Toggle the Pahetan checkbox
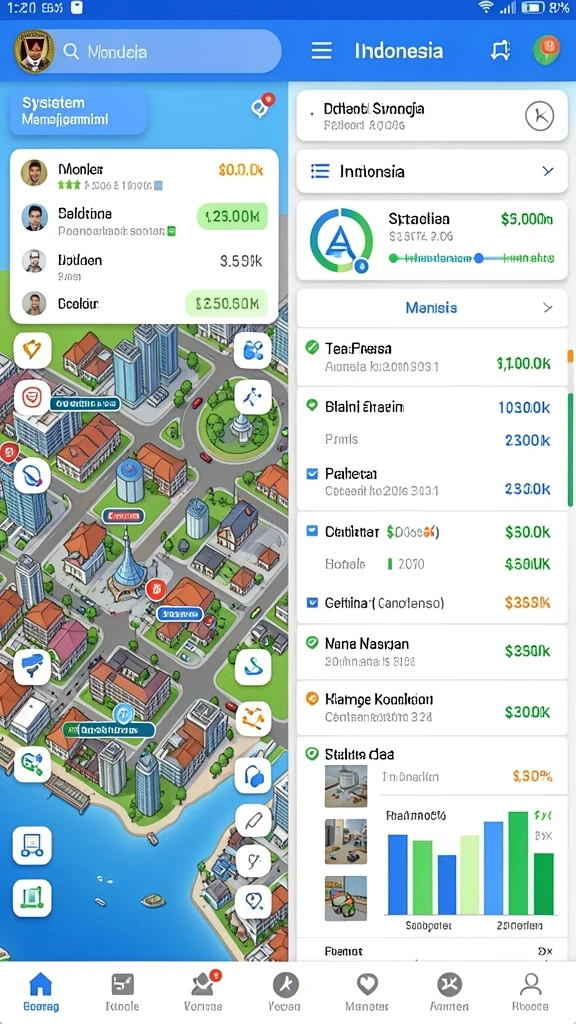Screen dimensions: 576x1024 pyautogui.click(x=312, y=473)
